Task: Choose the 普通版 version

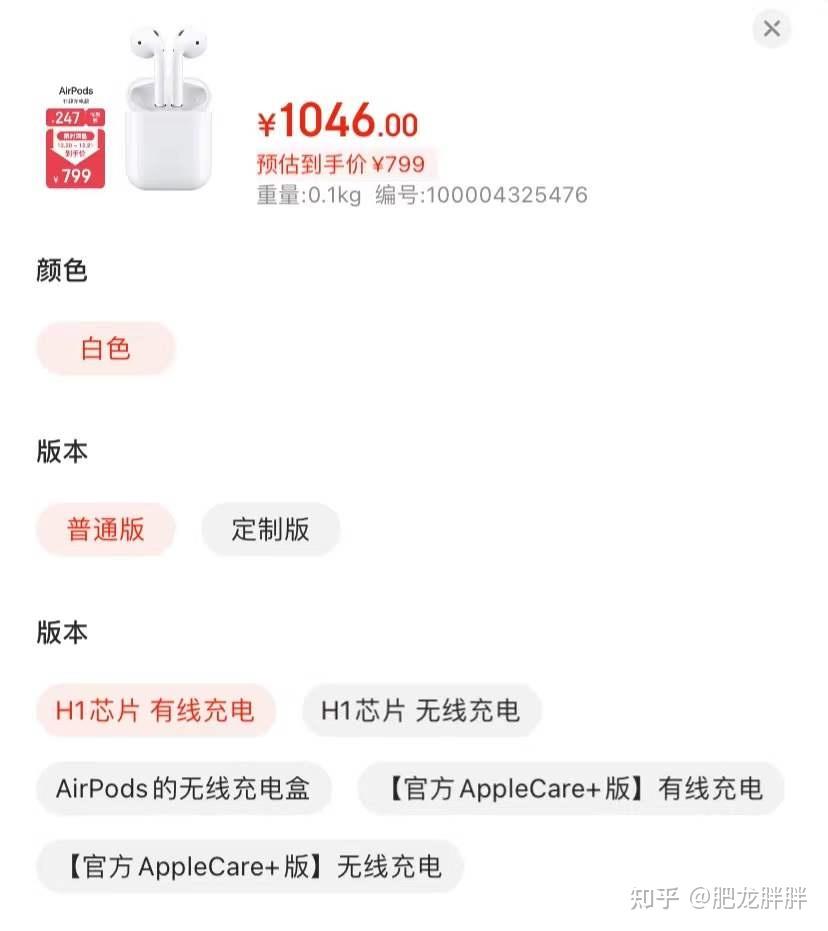Action: tap(106, 529)
